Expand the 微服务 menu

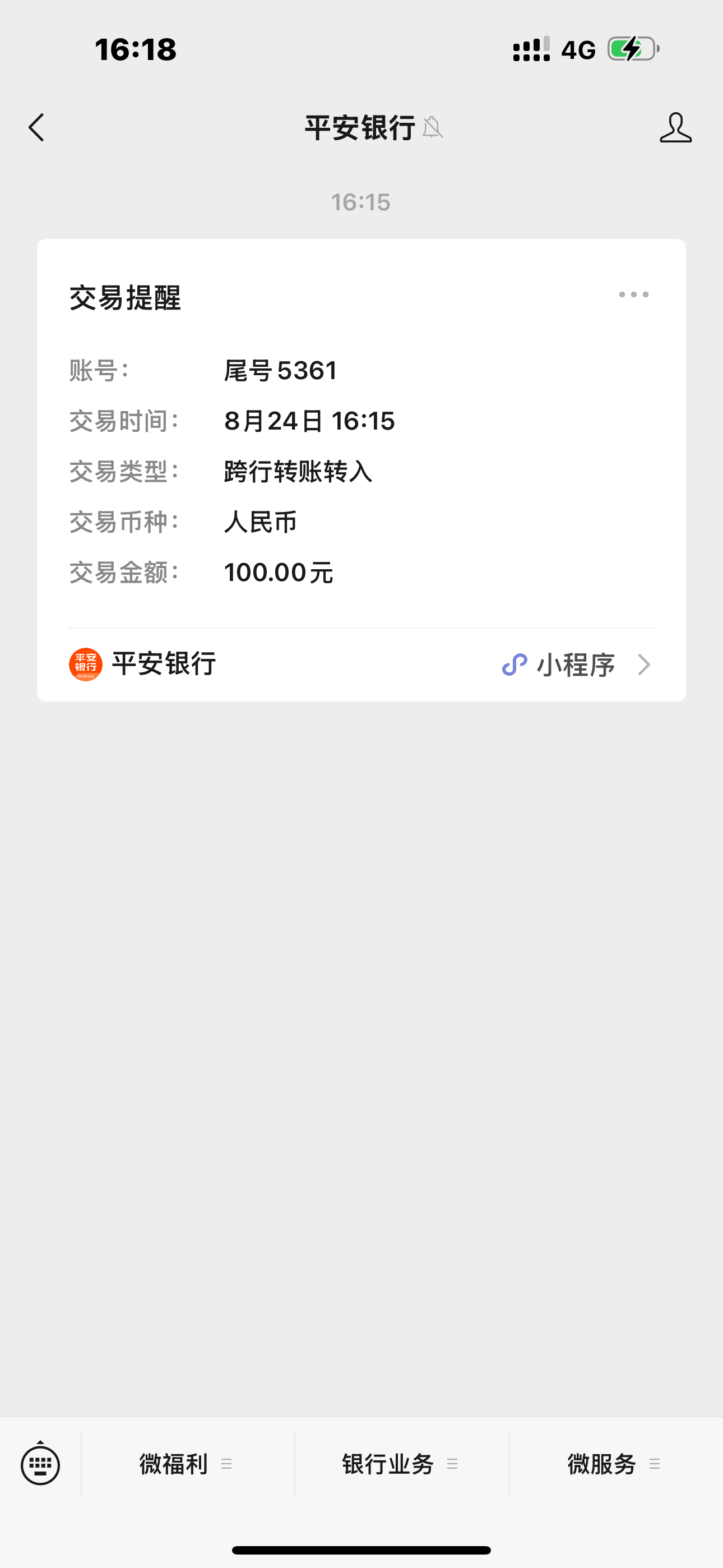(x=614, y=1464)
